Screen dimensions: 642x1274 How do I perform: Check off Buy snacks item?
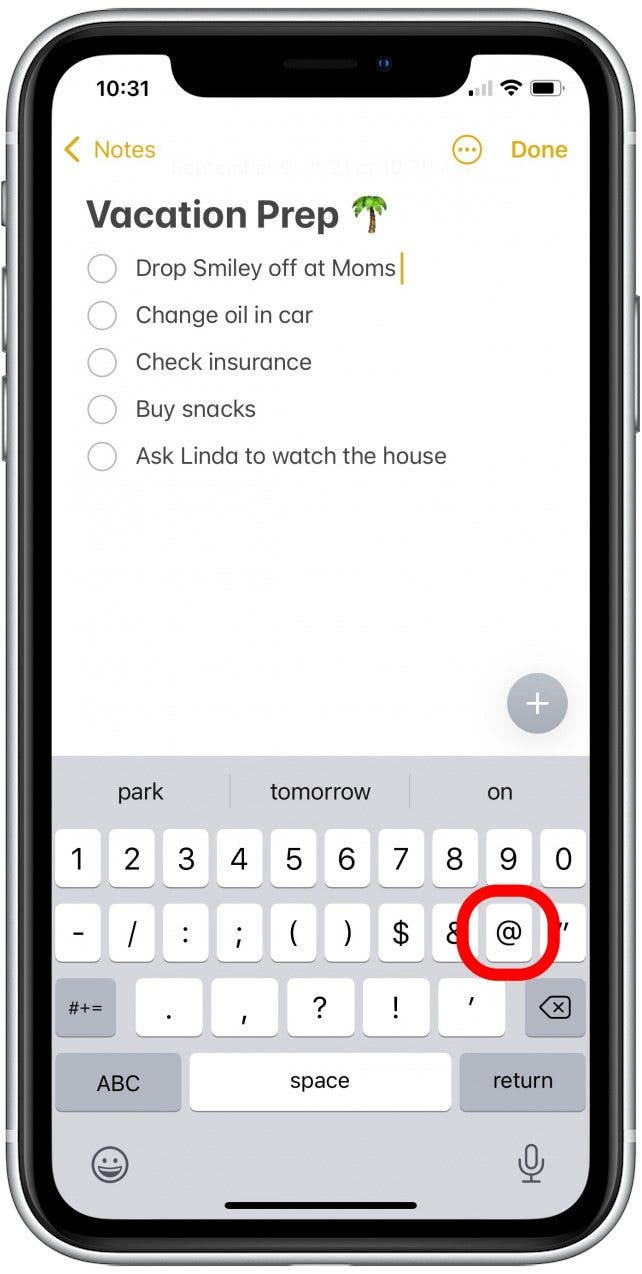coord(102,409)
